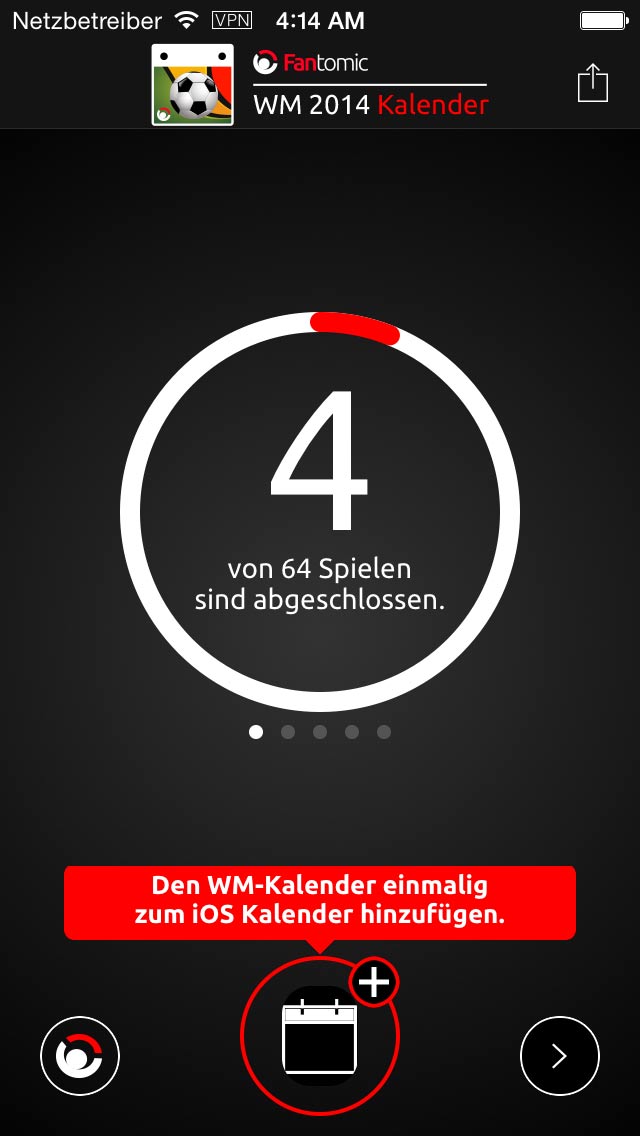The image size is (640, 1136).
Task: Add WM calendar to iOS calendar
Action: coord(320,1036)
